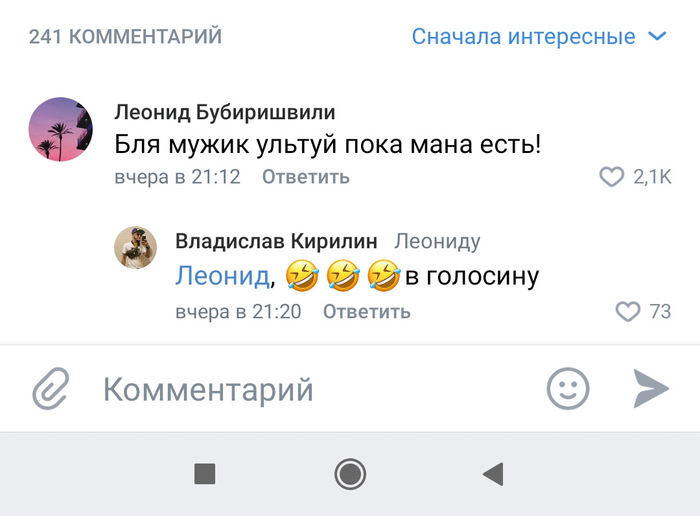Tap the 'Леонид' mention link

click(222, 275)
